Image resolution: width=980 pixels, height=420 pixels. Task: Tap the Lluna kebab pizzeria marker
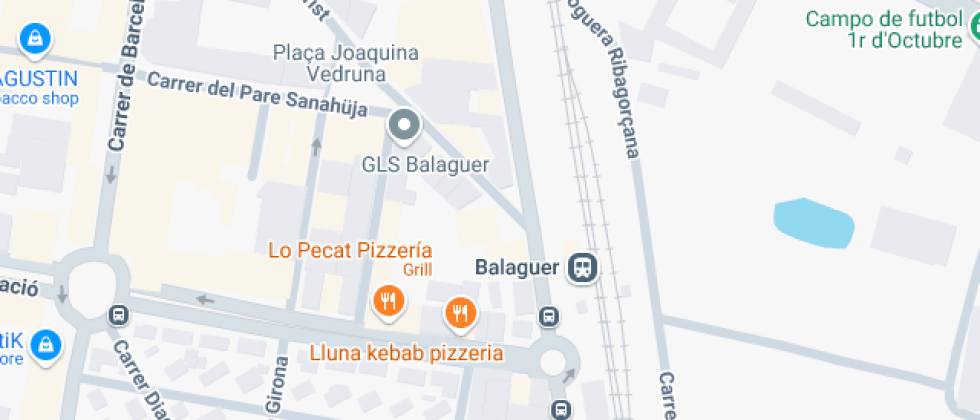(x=461, y=312)
